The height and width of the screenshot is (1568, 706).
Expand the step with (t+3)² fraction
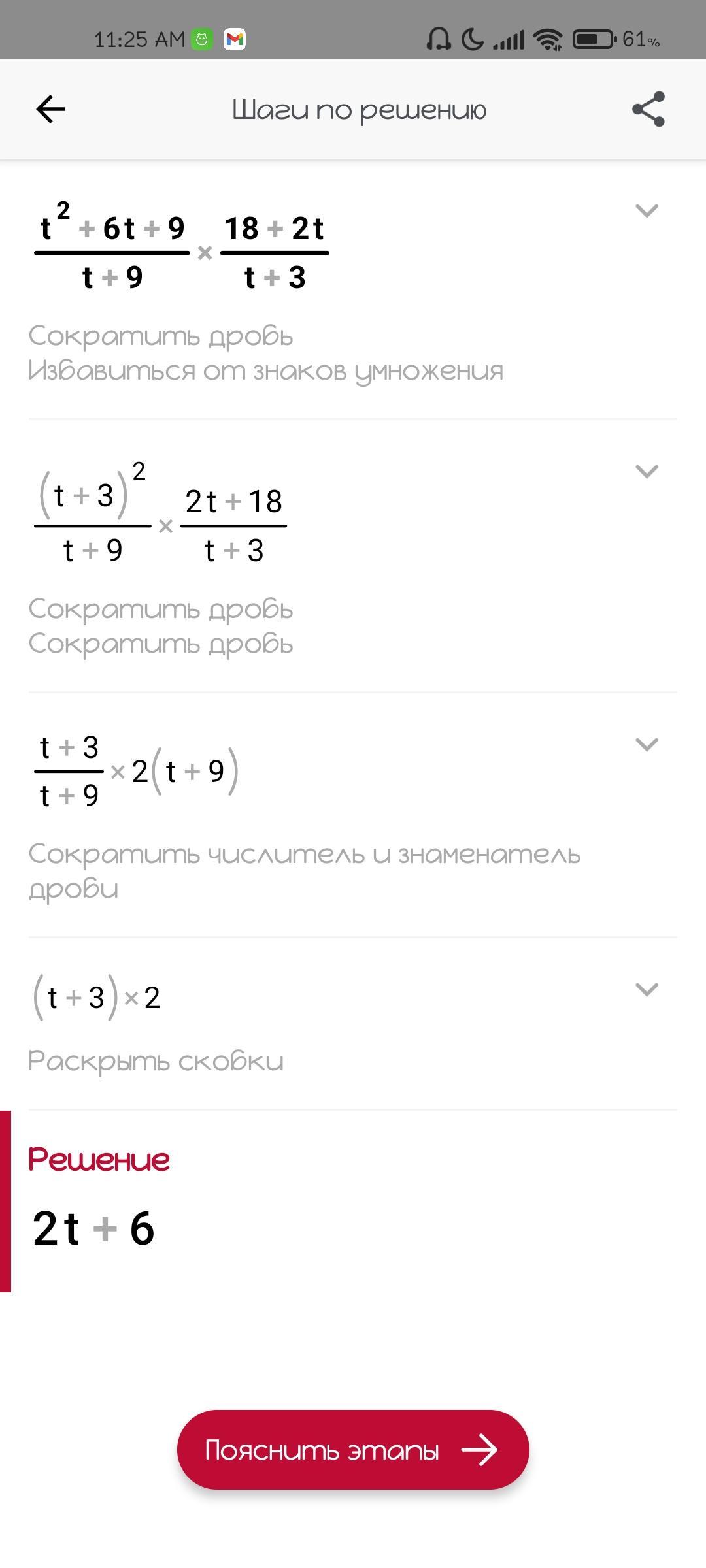point(647,472)
